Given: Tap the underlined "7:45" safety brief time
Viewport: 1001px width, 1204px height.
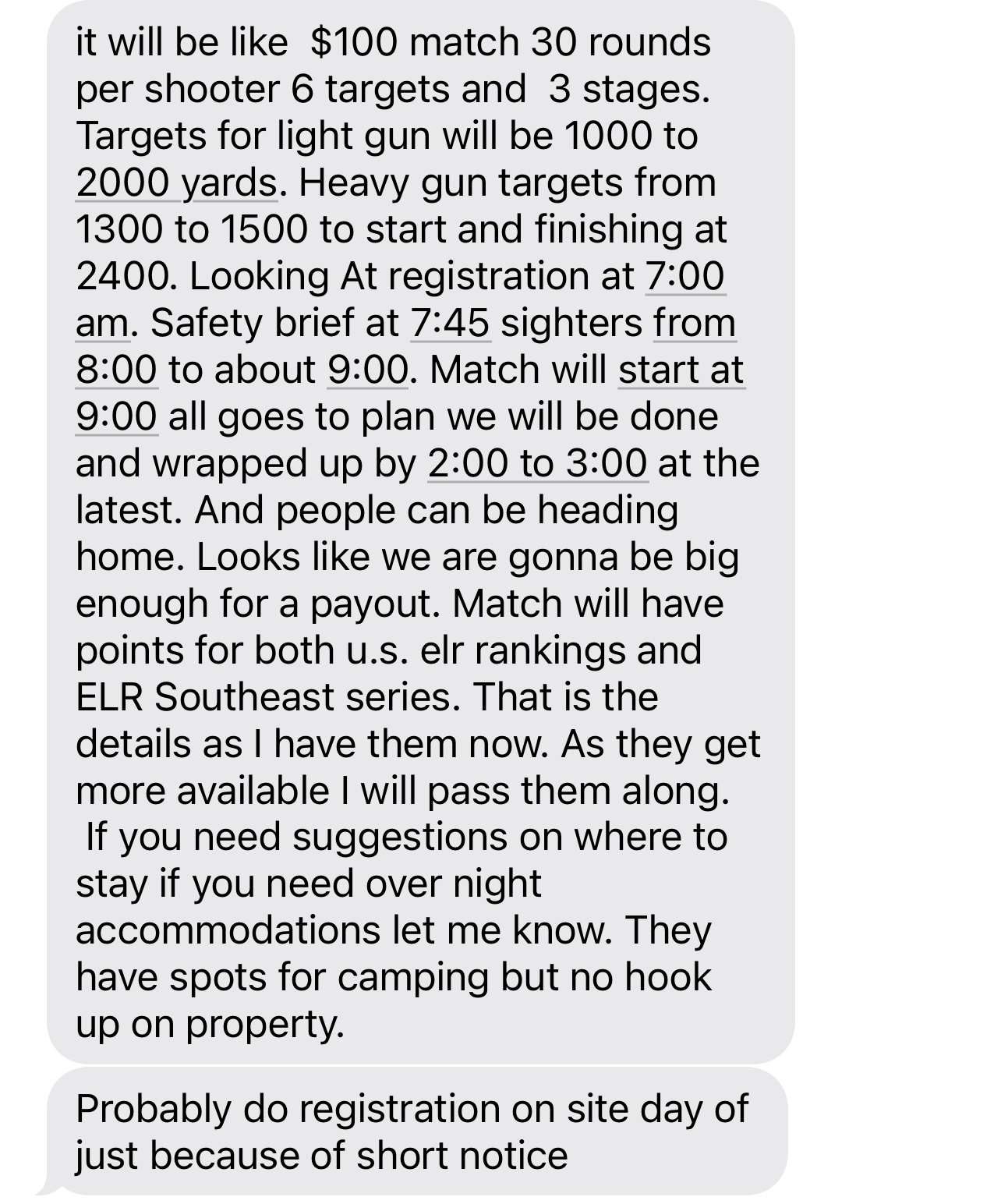Looking at the screenshot, I should (x=450, y=324).
